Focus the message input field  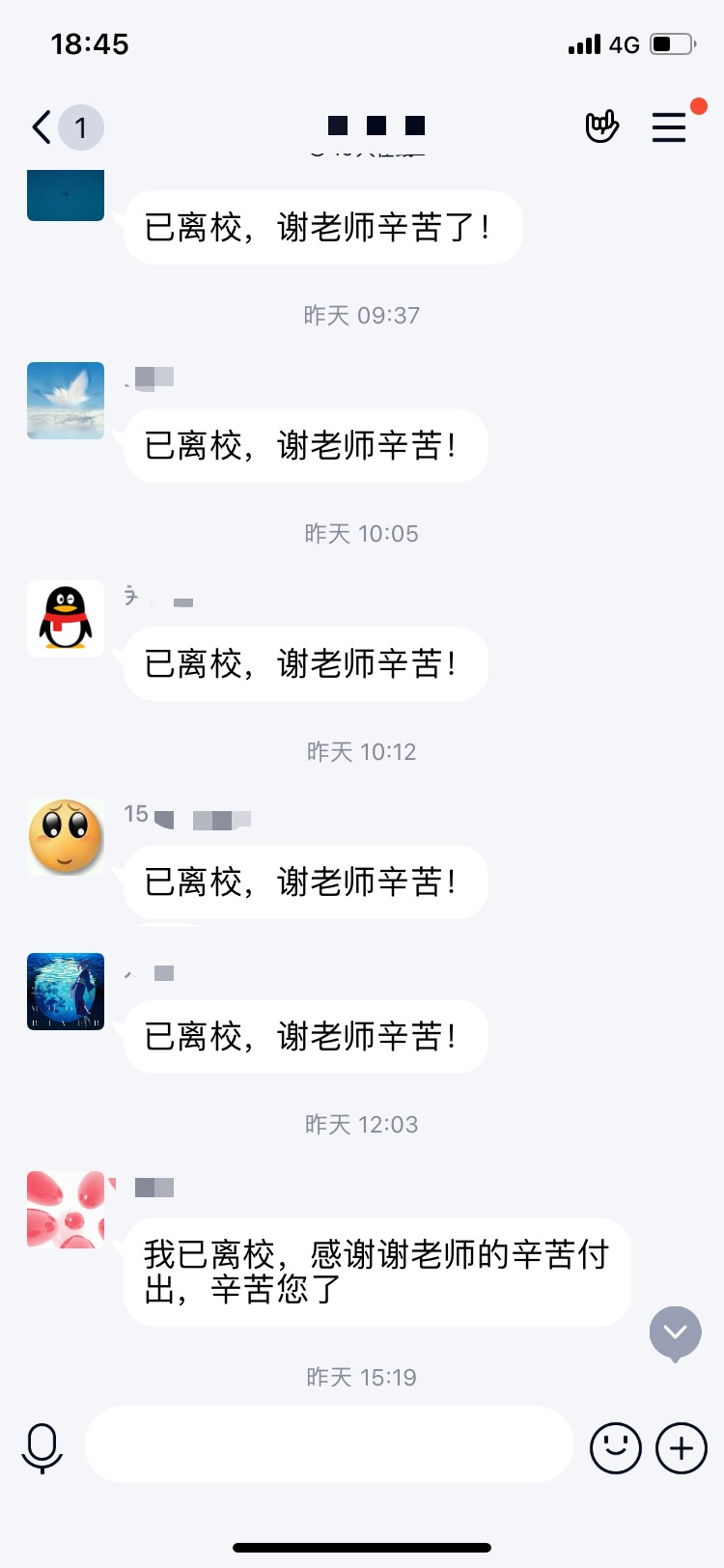click(328, 1444)
